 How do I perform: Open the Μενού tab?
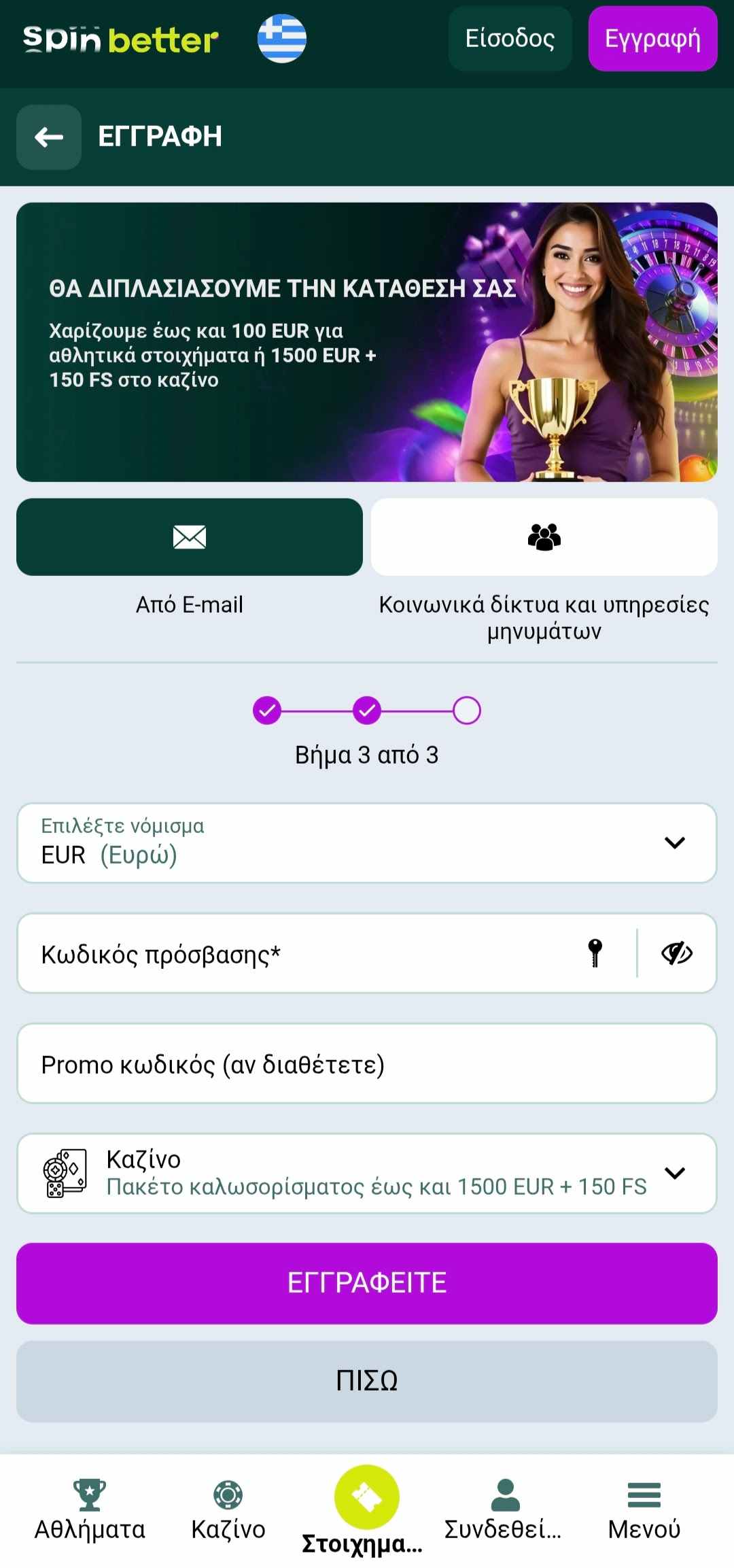(644, 1511)
